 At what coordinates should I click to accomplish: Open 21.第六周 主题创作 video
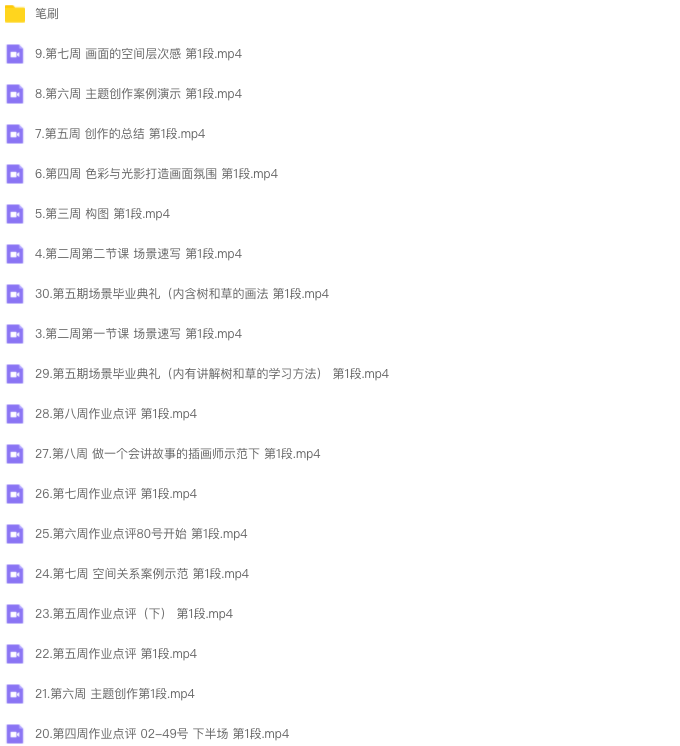click(115, 694)
